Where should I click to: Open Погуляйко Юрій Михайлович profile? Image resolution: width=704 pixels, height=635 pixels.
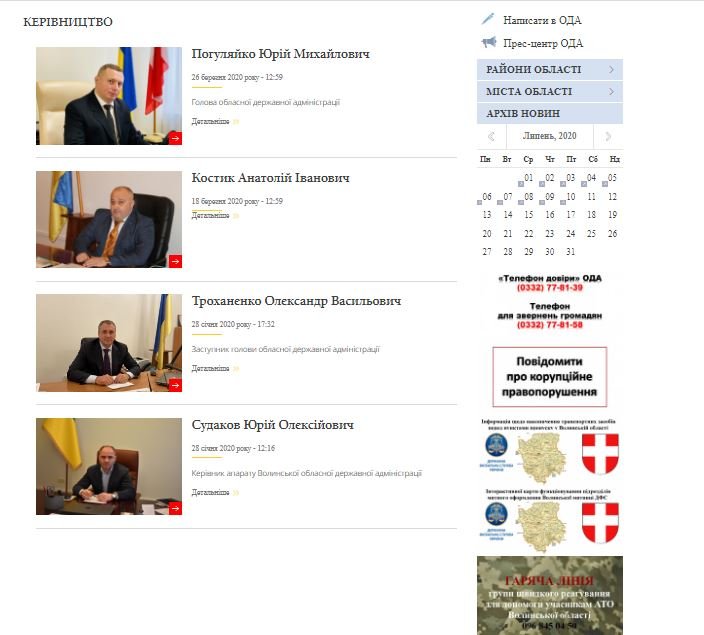(280, 54)
